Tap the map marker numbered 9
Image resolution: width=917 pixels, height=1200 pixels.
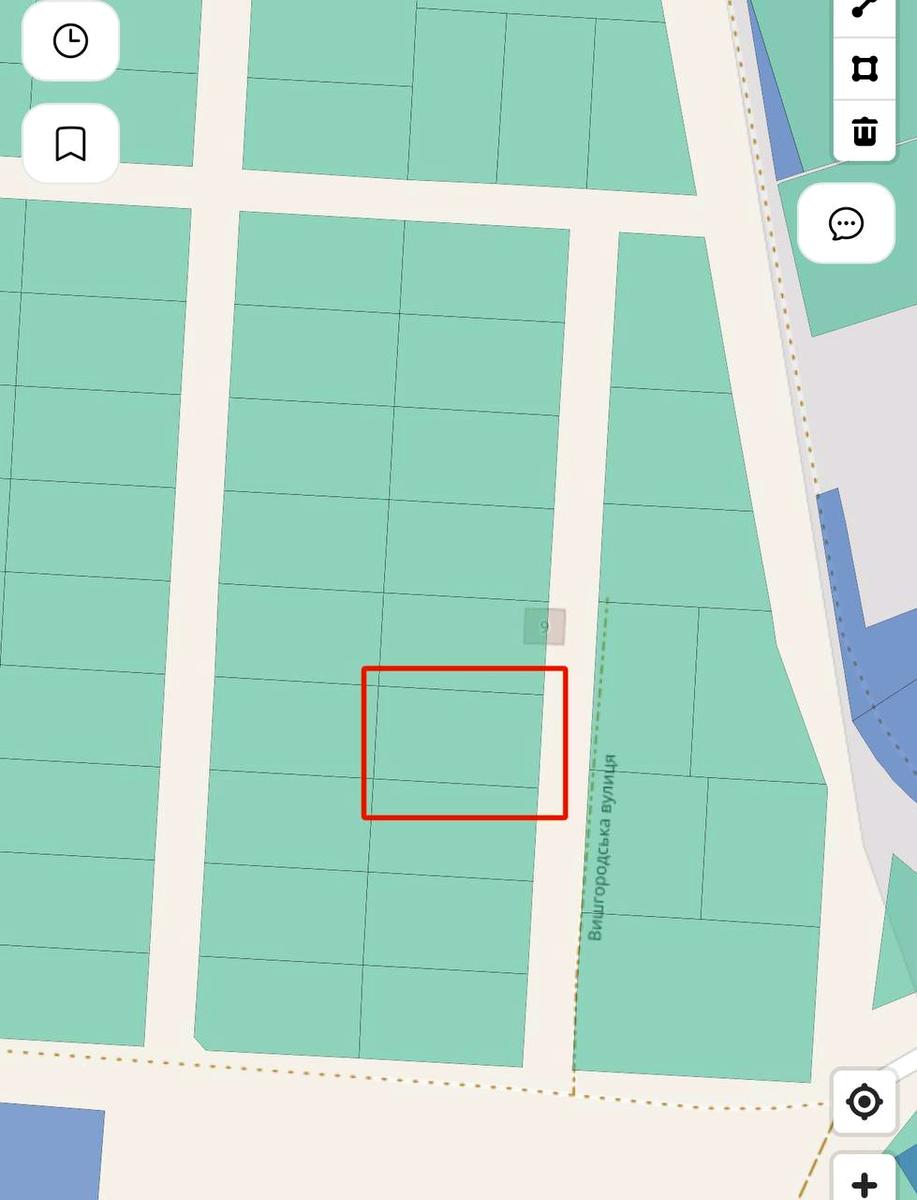coord(545,627)
